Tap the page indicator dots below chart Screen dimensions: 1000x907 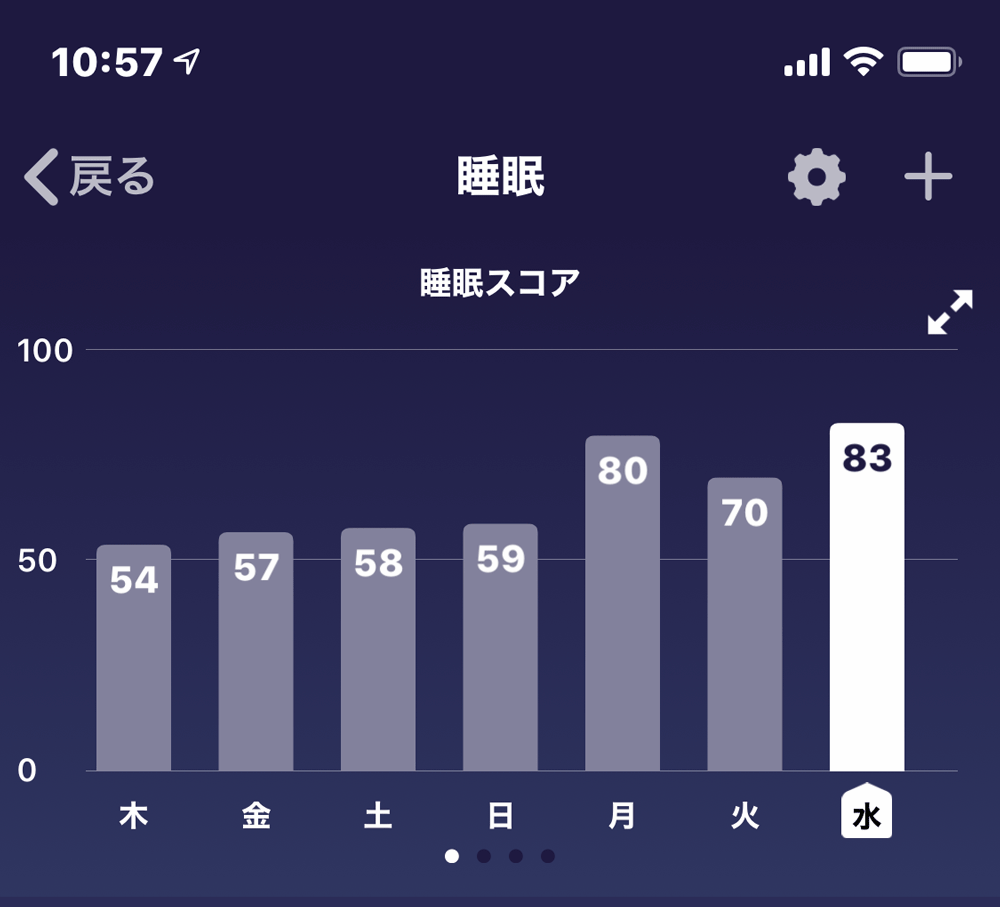coord(500,856)
